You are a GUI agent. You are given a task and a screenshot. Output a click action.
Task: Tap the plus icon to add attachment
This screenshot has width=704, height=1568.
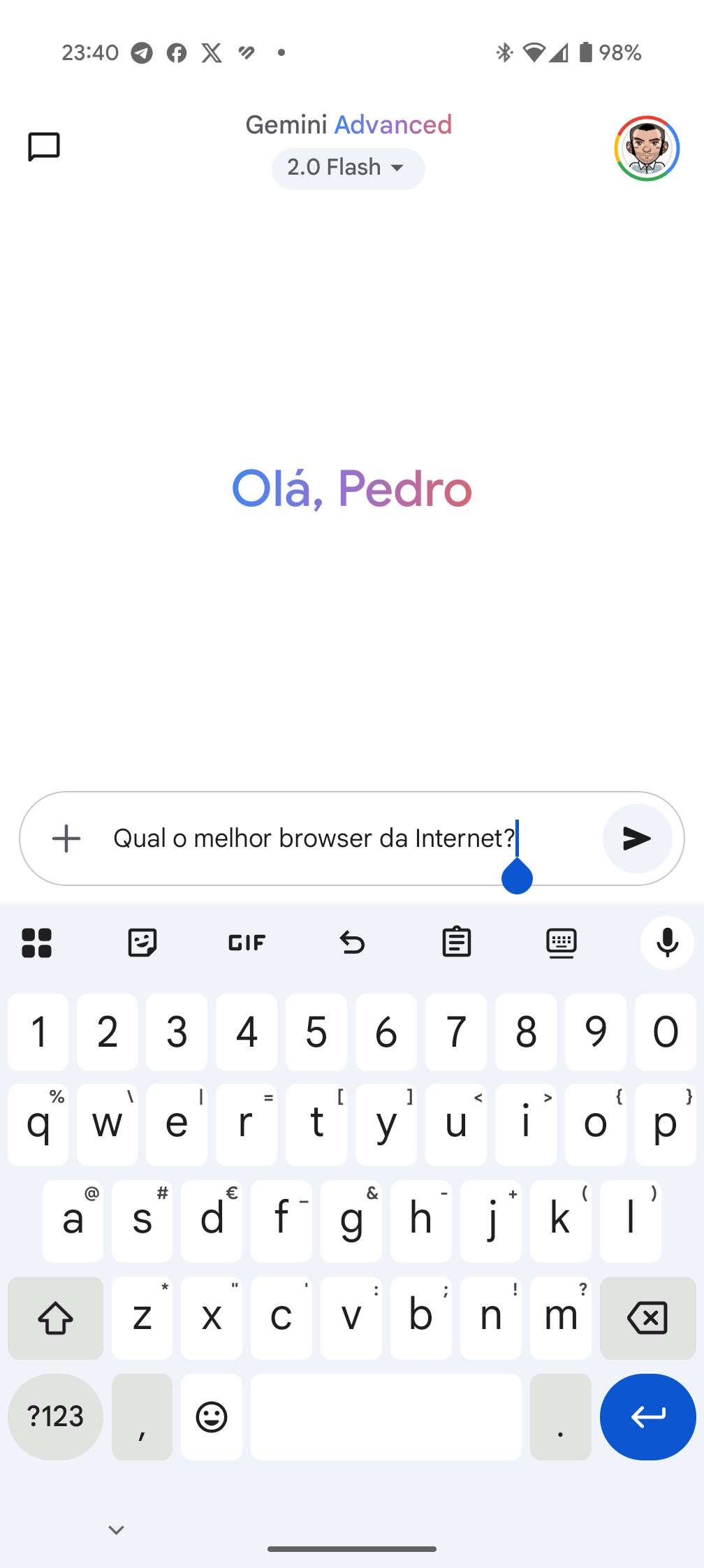pyautogui.click(x=66, y=839)
